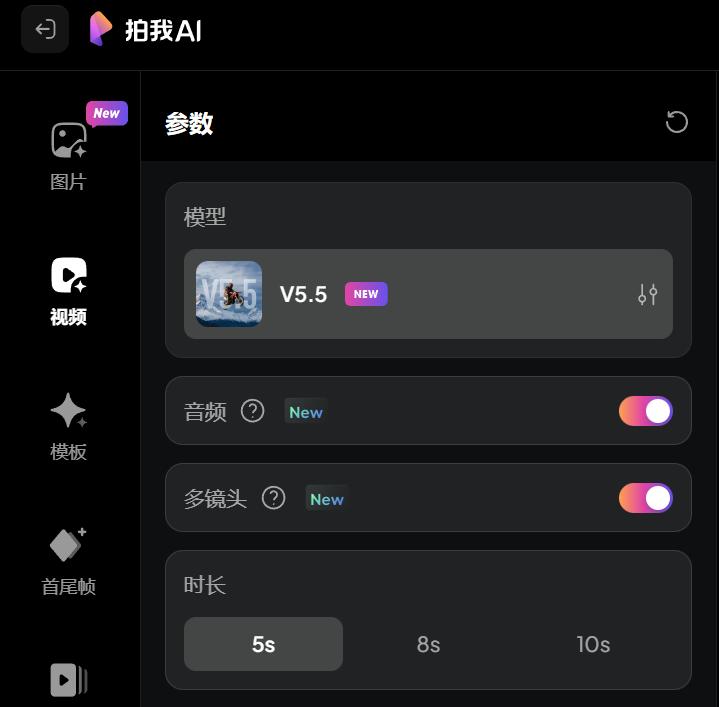Choose the 8s duration
This screenshot has width=719, height=707.
click(428, 644)
